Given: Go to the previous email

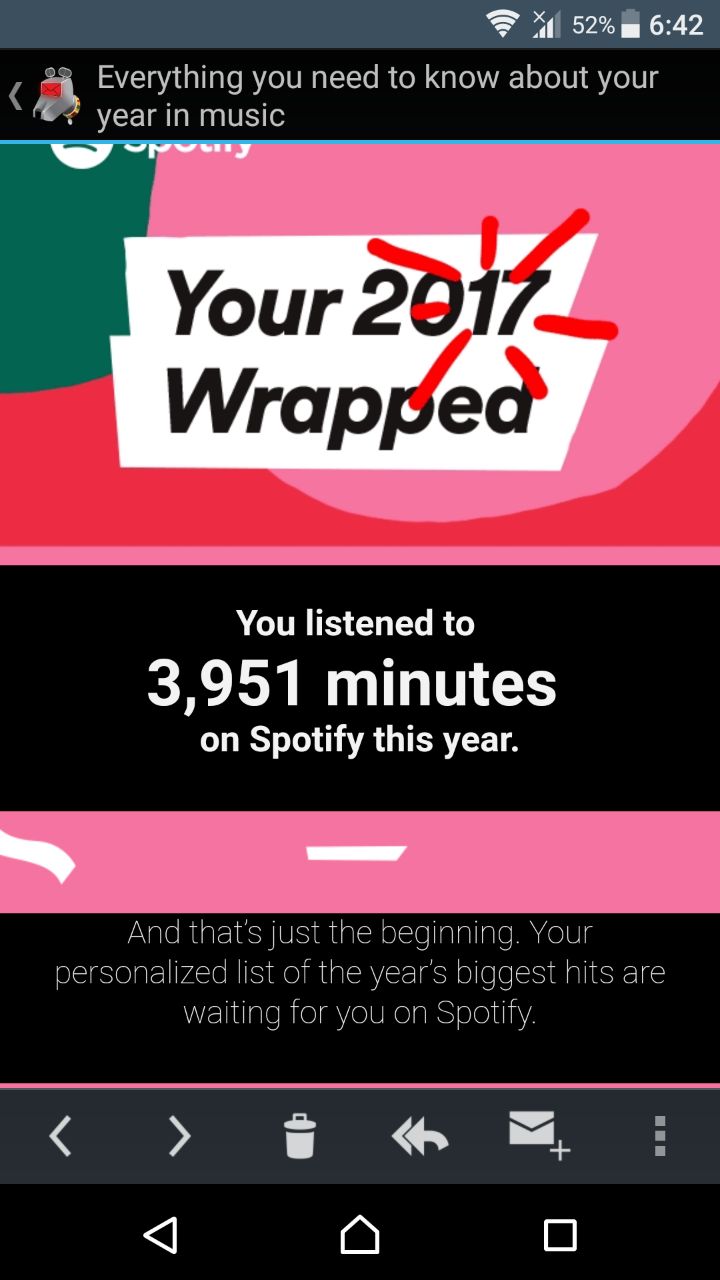Looking at the screenshot, I should click(61, 1136).
